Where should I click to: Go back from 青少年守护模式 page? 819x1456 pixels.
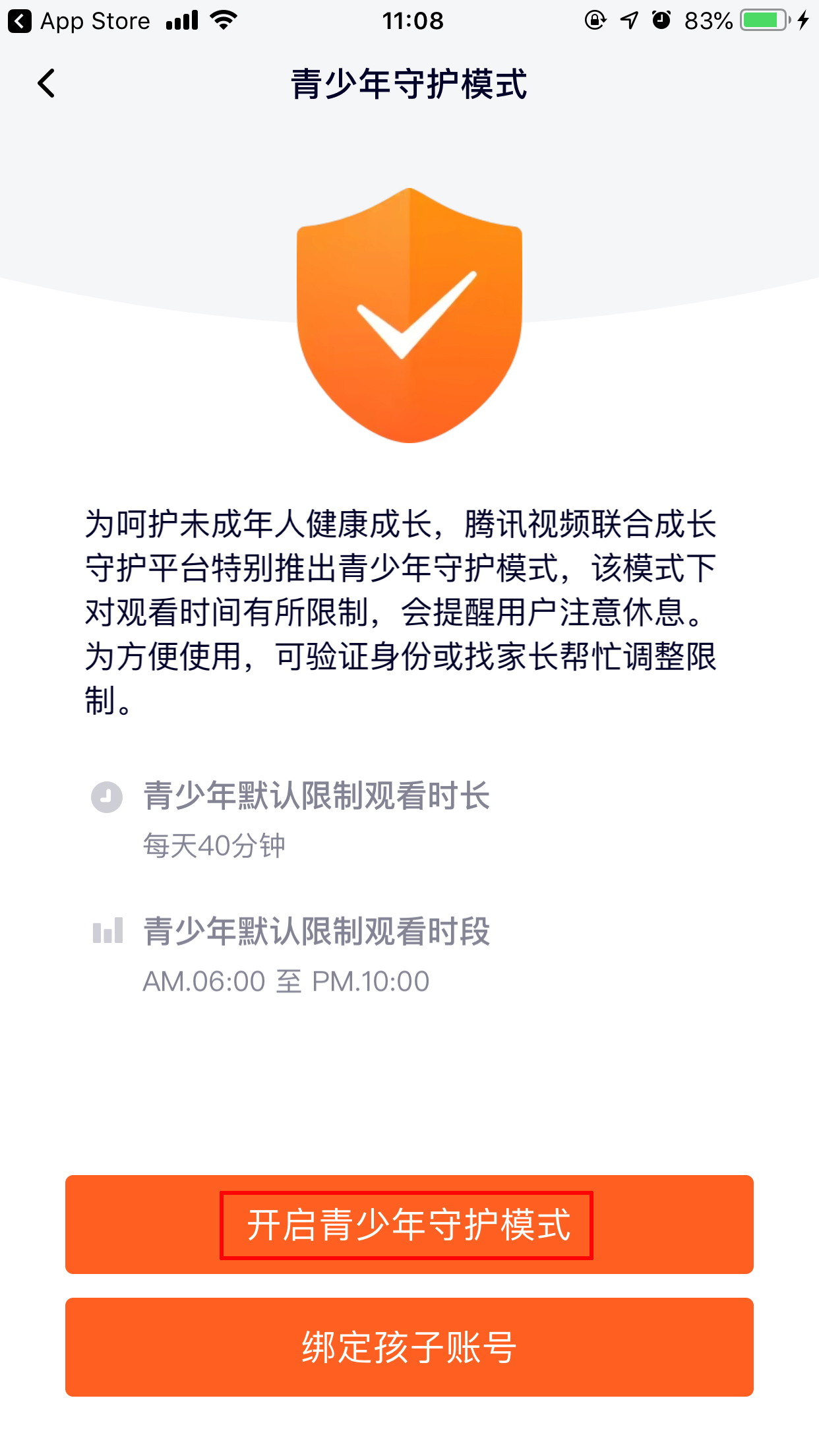tap(46, 84)
